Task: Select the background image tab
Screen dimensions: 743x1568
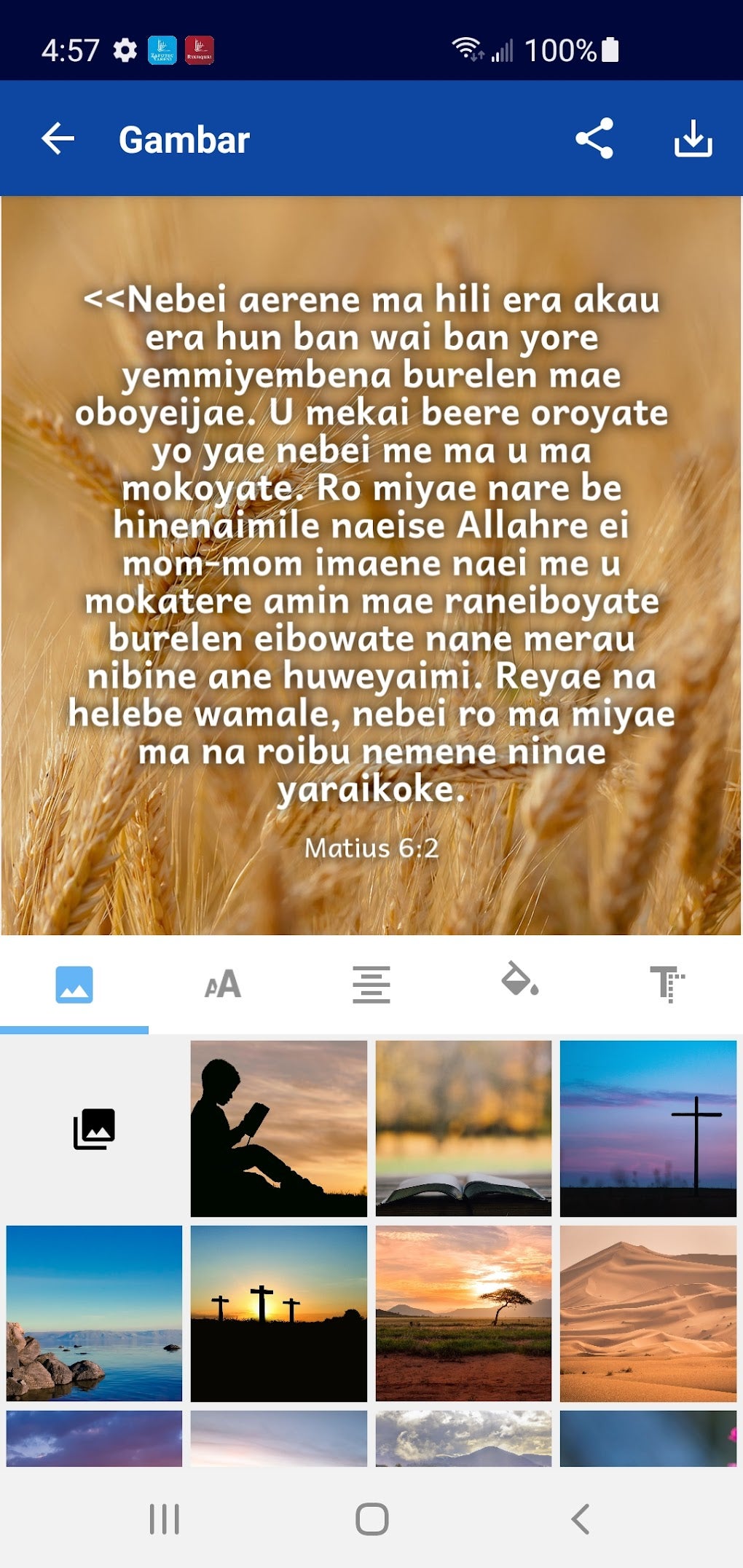Action: tap(74, 984)
